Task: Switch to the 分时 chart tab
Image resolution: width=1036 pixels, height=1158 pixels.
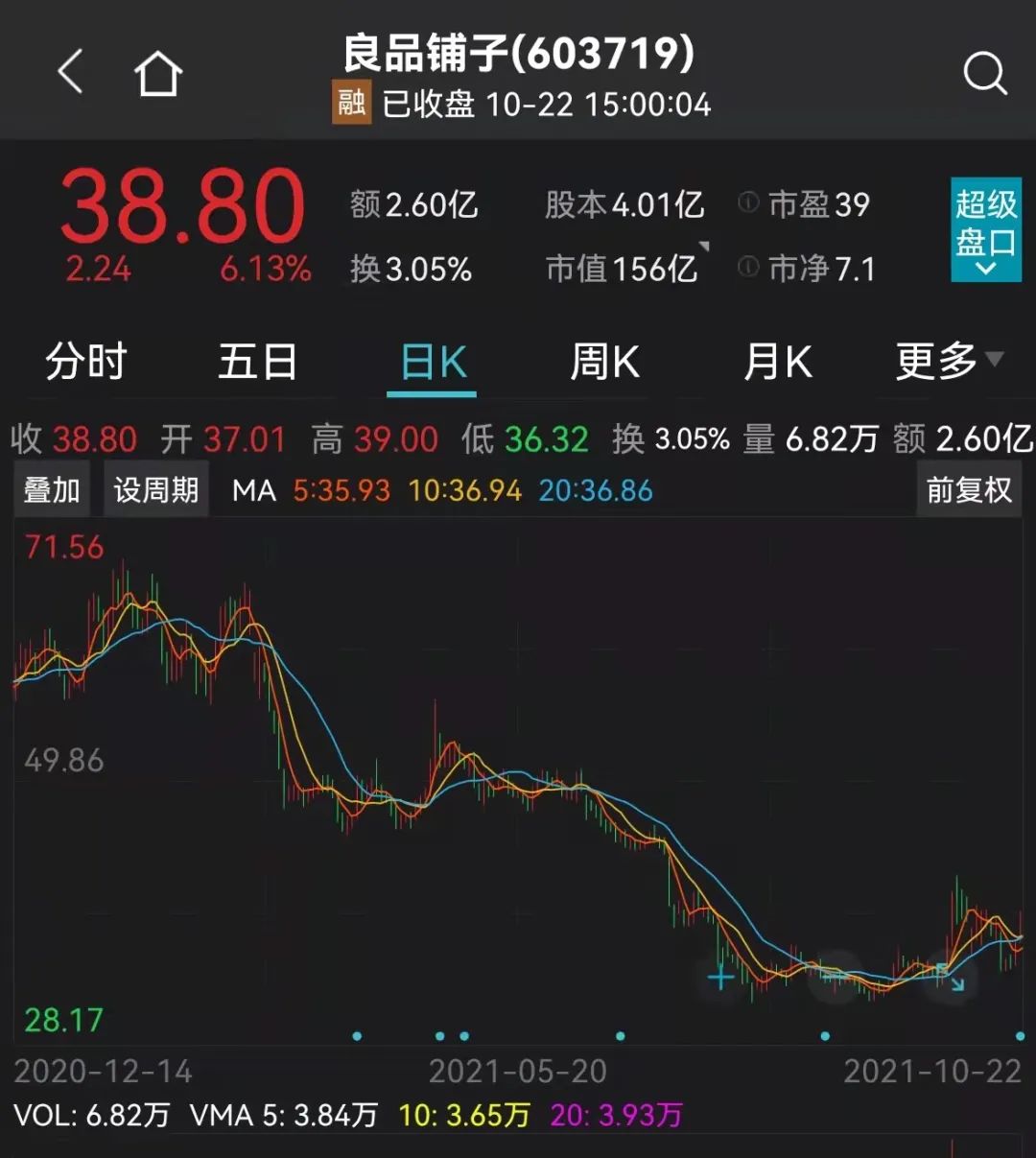Action: coord(86,363)
